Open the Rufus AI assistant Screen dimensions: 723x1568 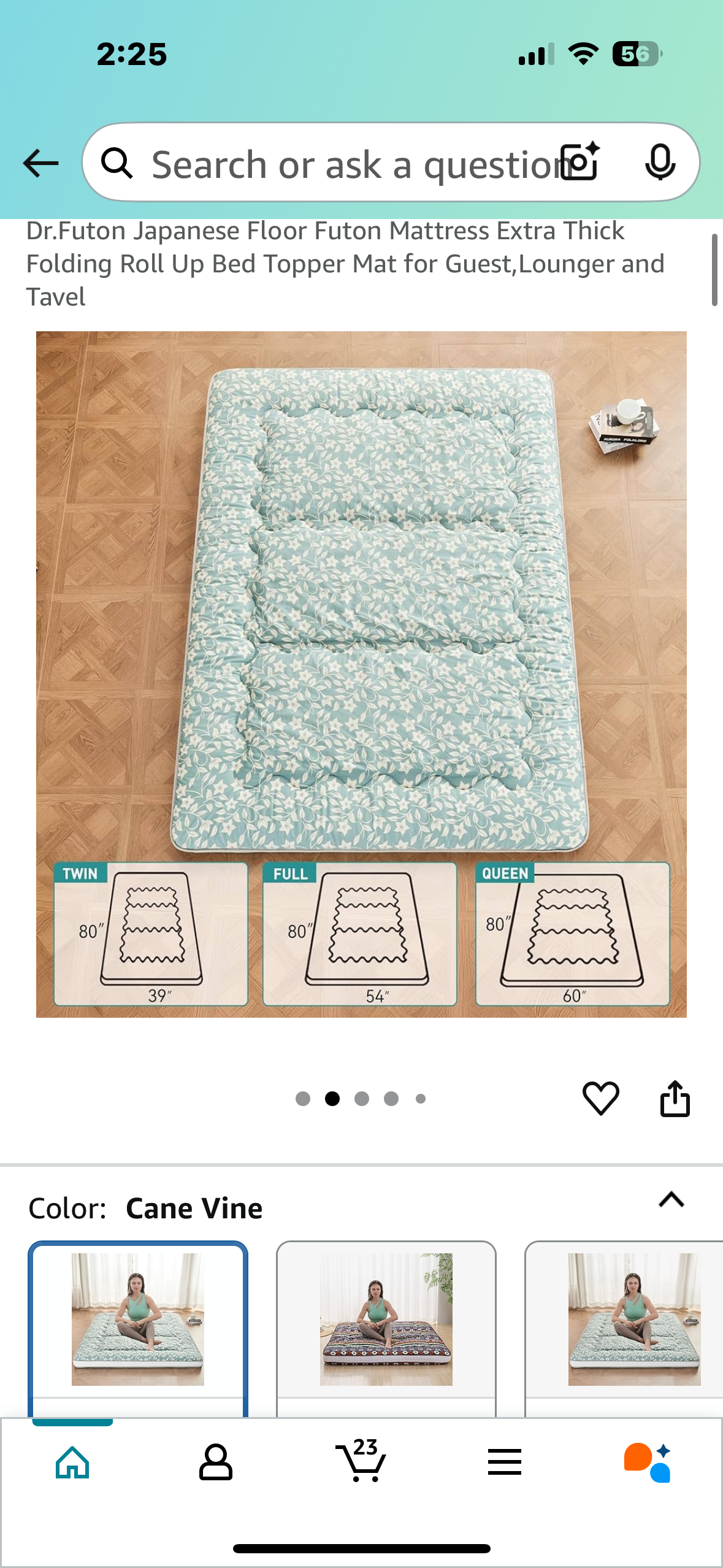pyautogui.click(x=648, y=1462)
